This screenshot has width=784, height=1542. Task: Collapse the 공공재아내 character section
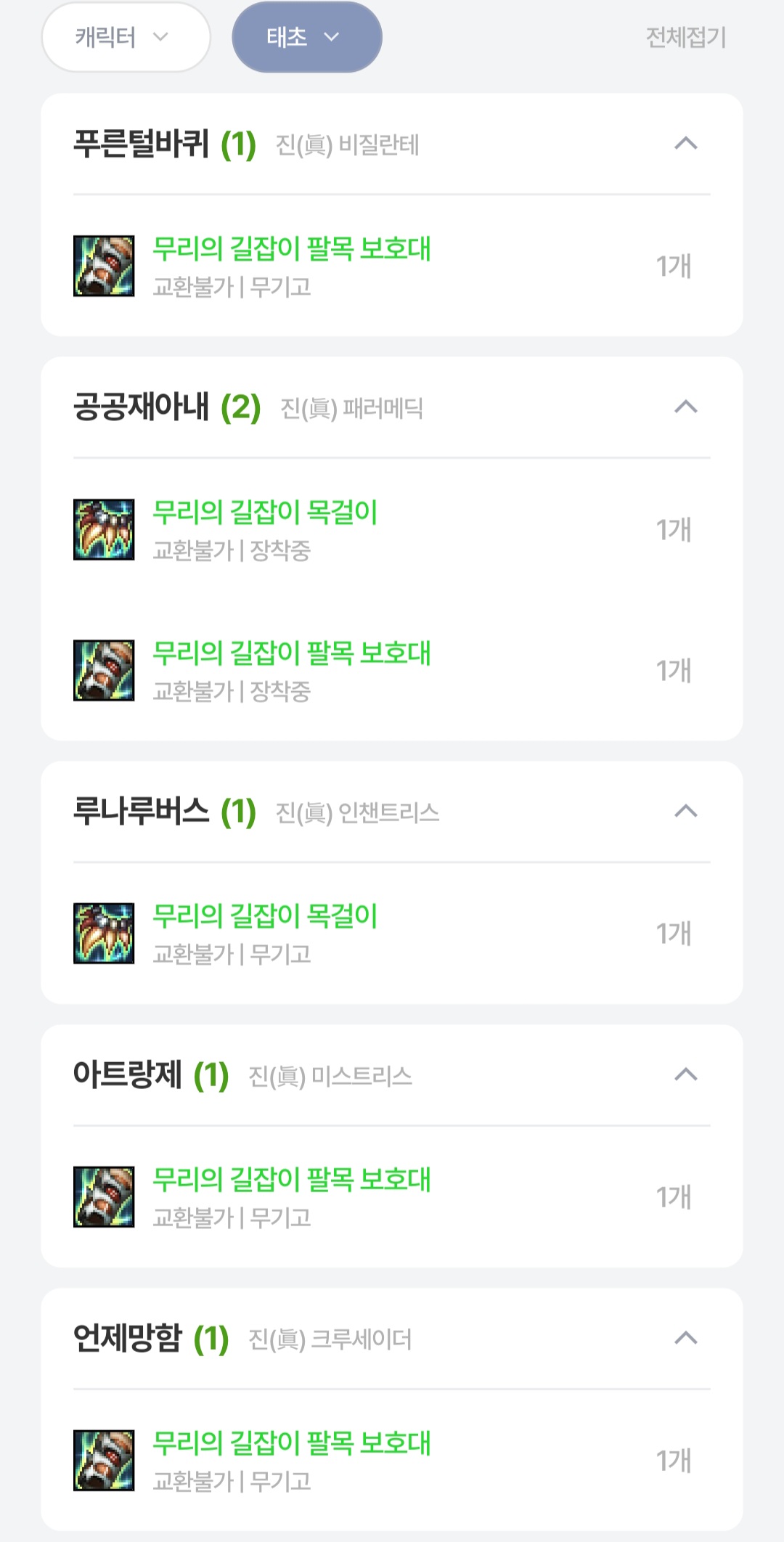pyautogui.click(x=686, y=407)
